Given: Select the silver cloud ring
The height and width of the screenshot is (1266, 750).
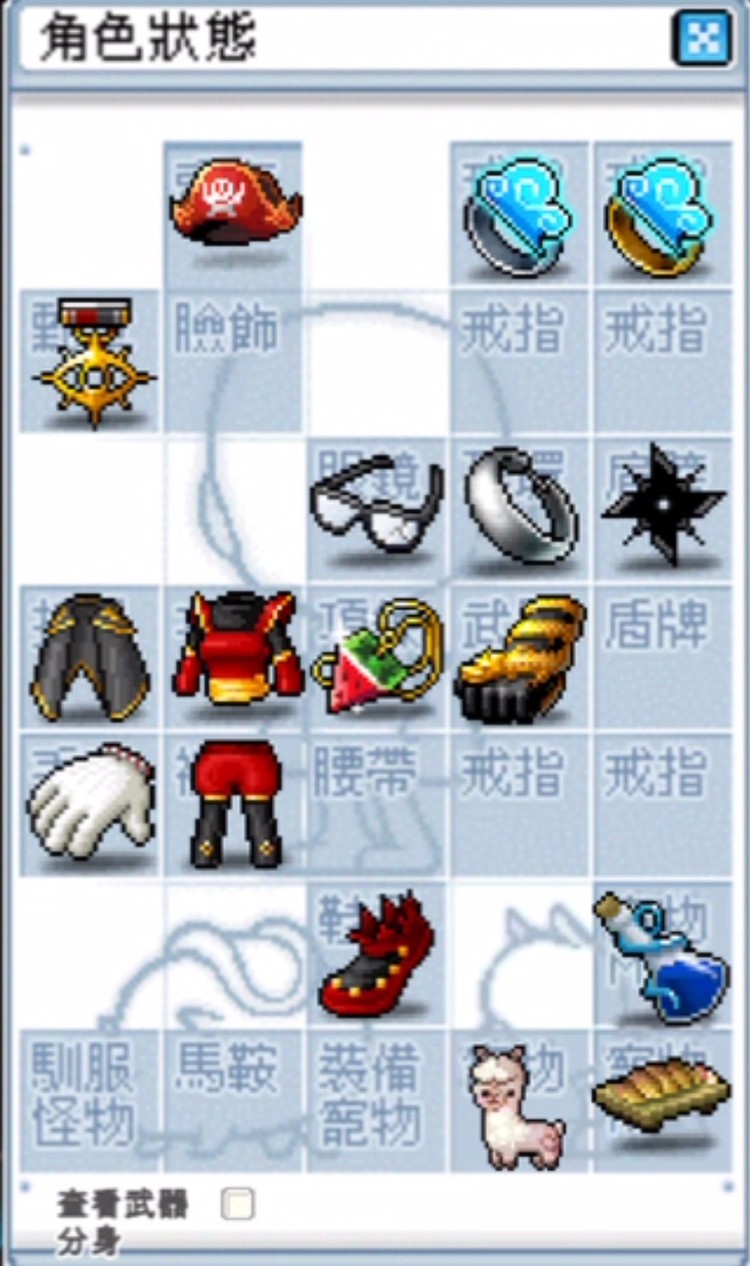Looking at the screenshot, I should point(517,215).
